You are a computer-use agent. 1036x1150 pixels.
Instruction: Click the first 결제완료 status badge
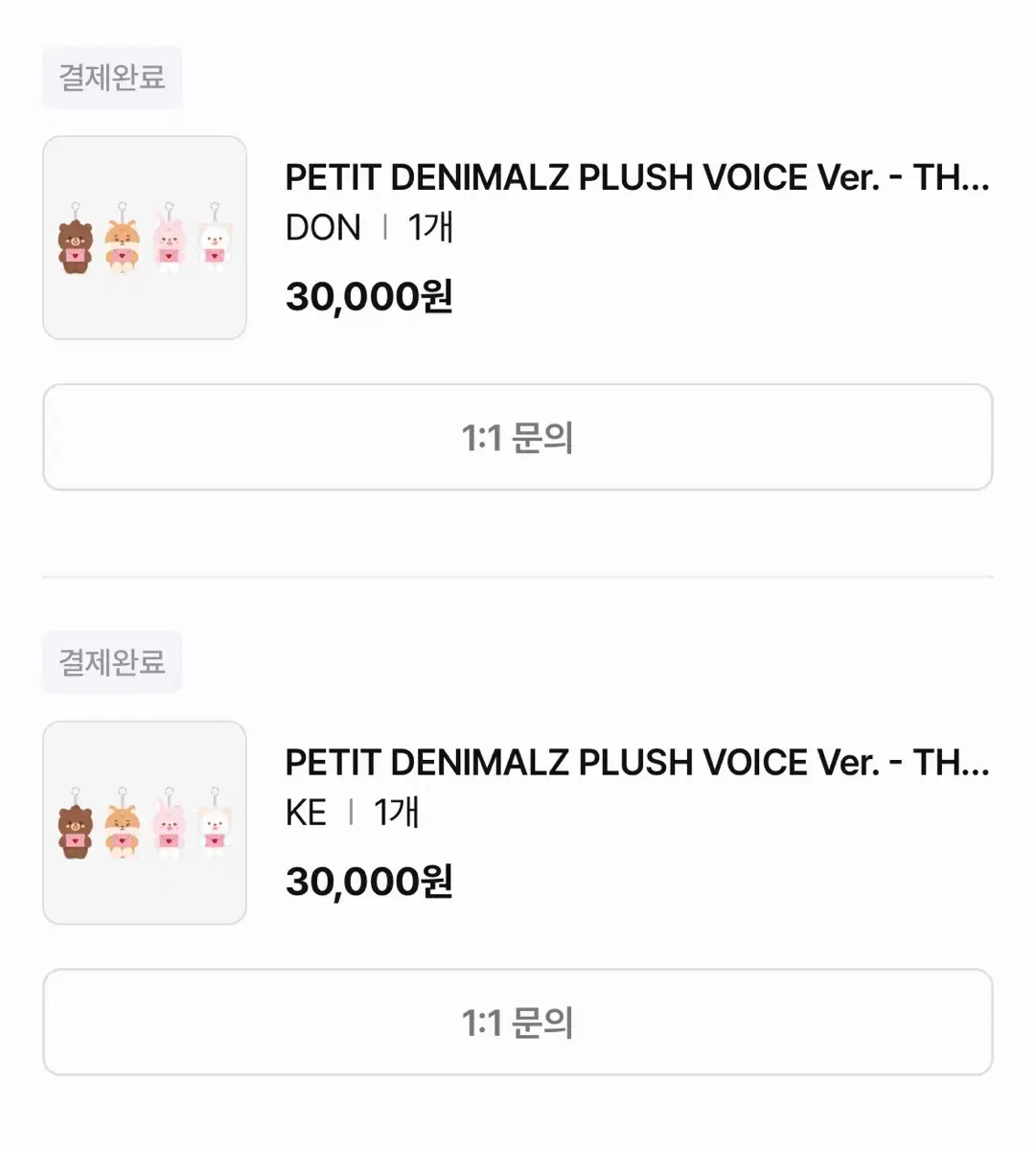(x=112, y=77)
